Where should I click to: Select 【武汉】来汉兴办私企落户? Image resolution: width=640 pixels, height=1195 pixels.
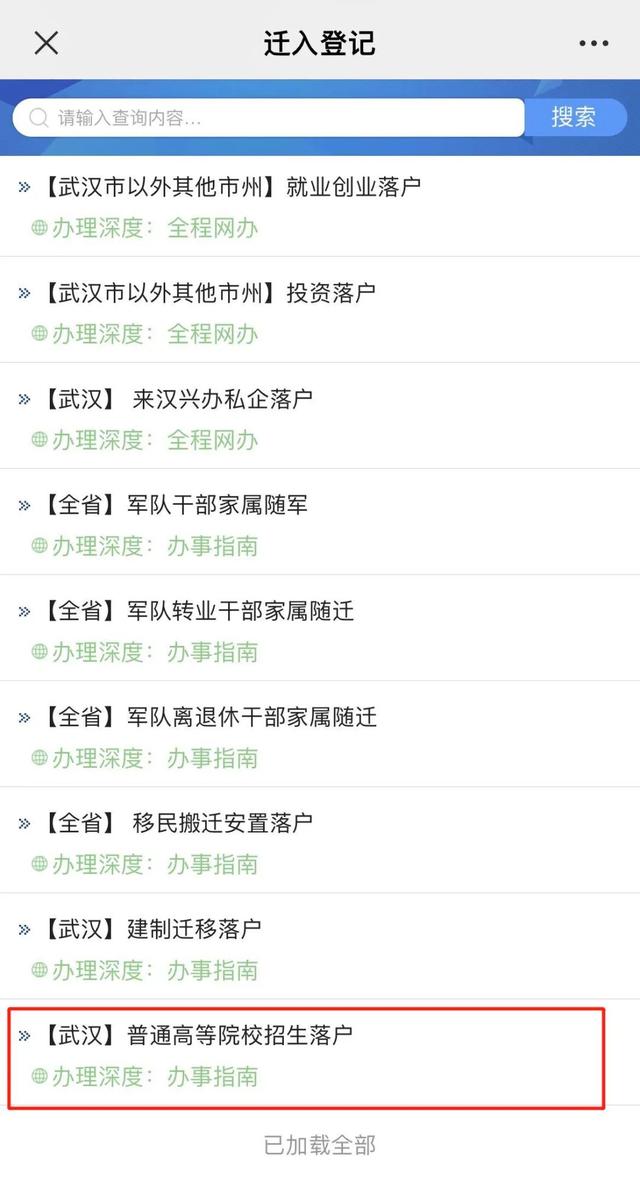pyautogui.click(x=178, y=399)
